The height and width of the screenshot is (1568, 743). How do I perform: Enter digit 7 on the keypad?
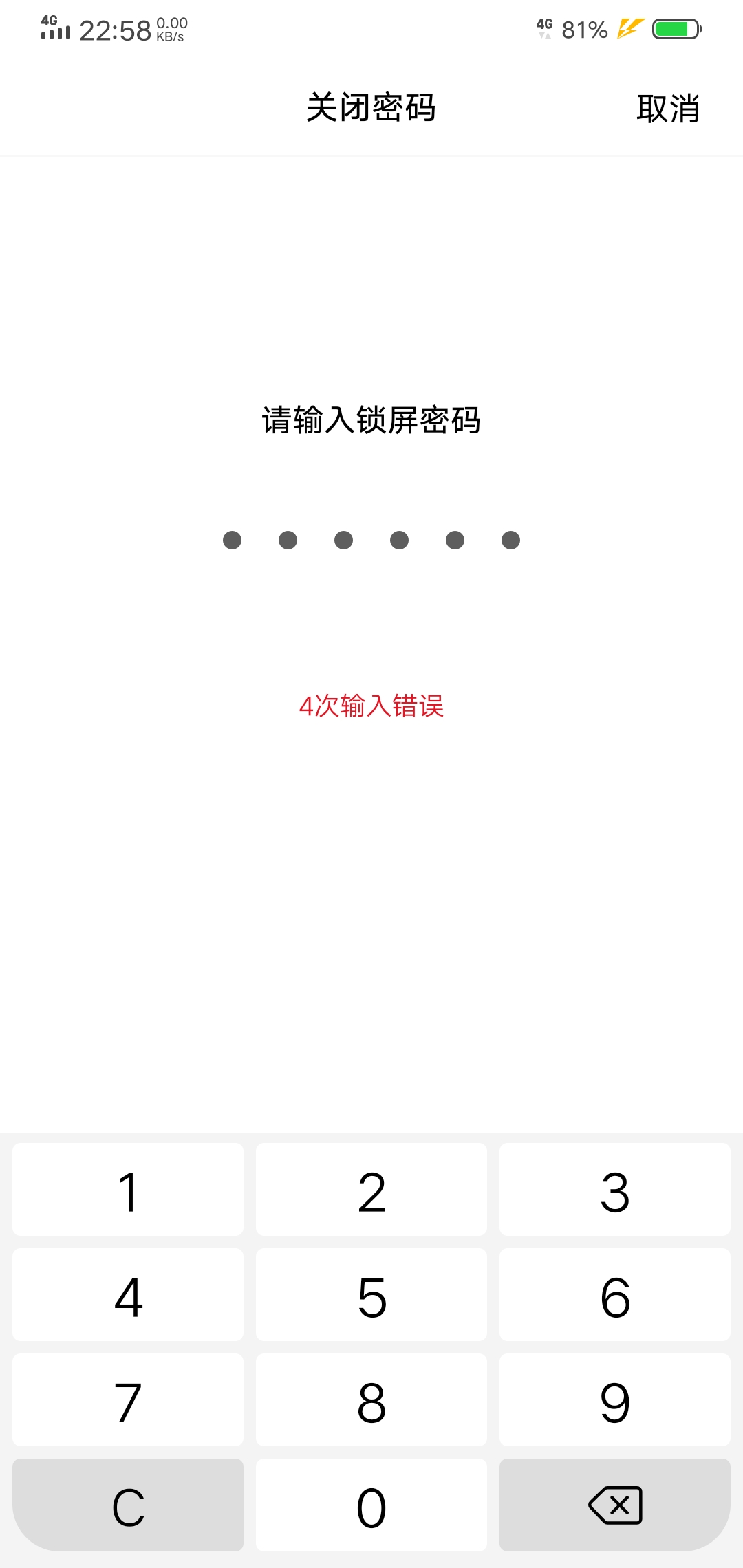point(128,1400)
